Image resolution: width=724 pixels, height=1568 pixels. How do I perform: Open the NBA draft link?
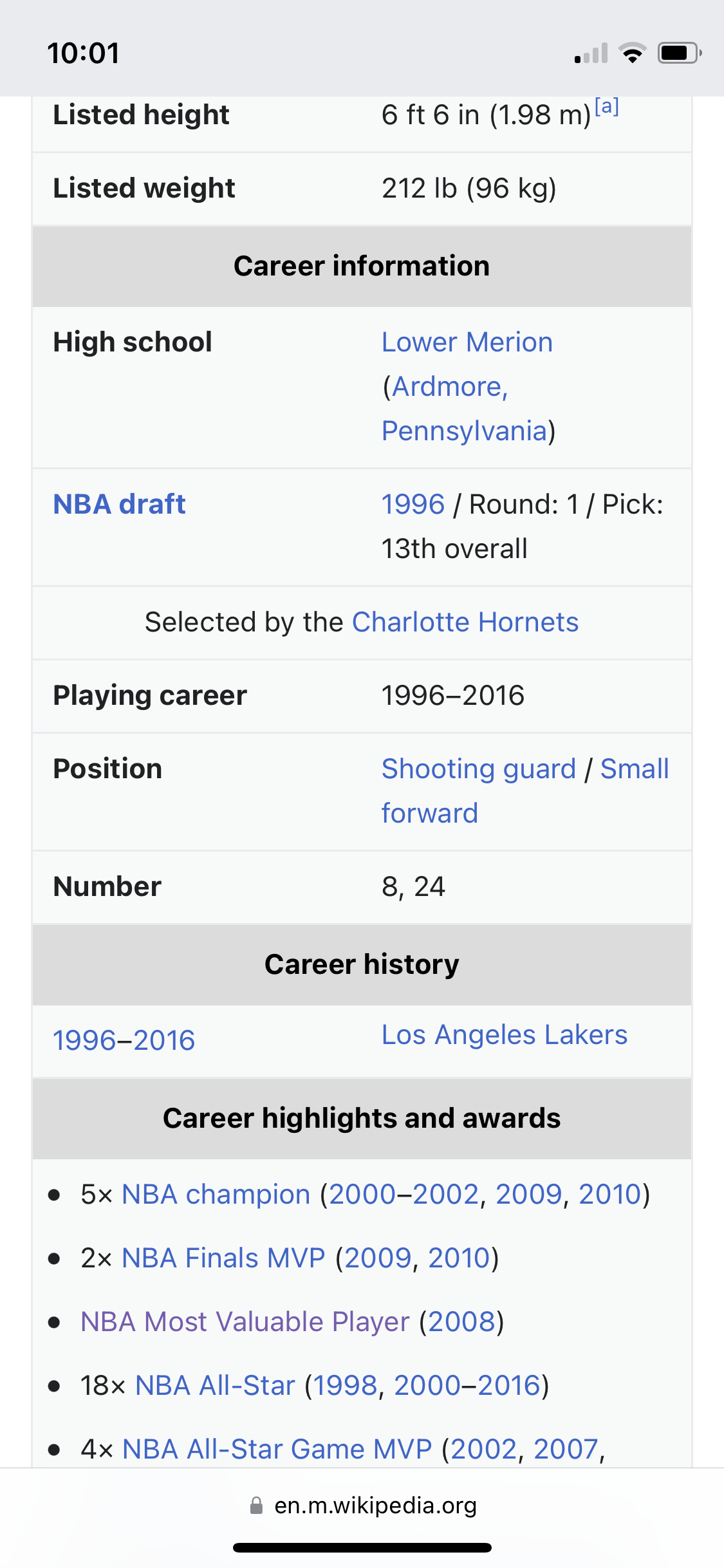coord(119,504)
